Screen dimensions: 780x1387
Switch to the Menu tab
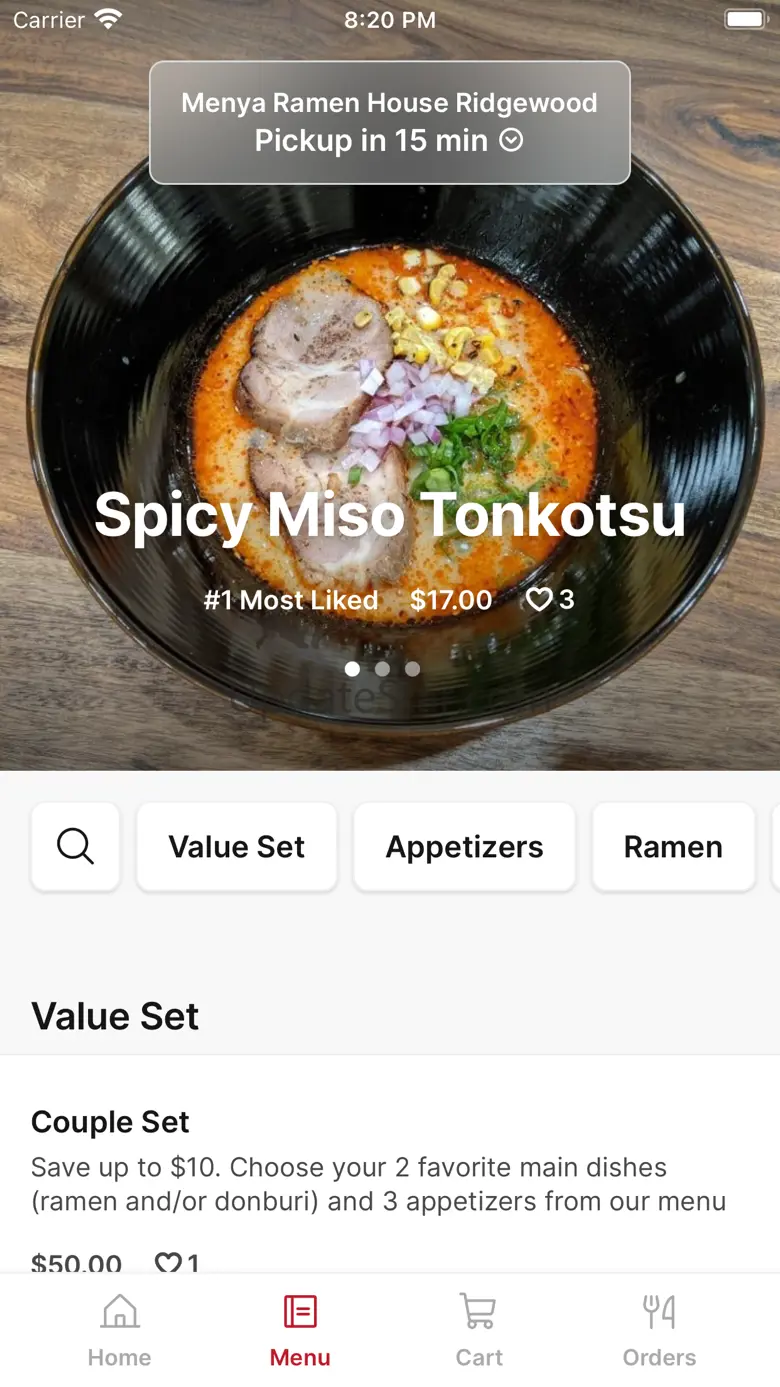click(300, 1329)
